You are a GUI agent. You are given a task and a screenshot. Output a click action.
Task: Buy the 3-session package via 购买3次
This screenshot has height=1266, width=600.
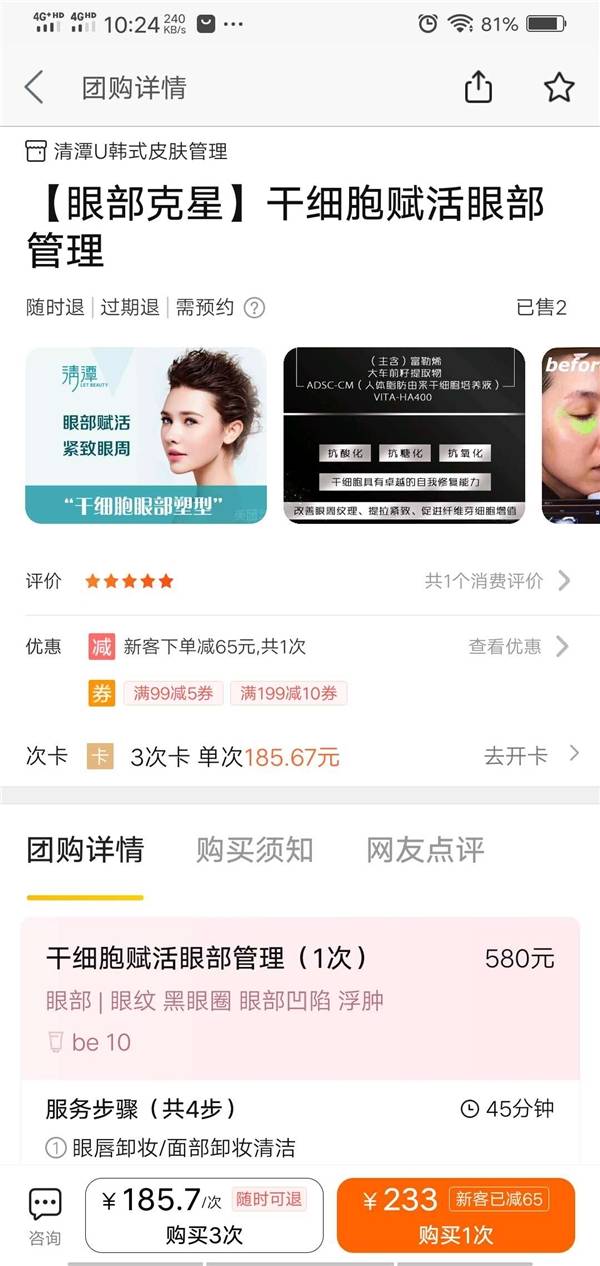(x=204, y=1215)
